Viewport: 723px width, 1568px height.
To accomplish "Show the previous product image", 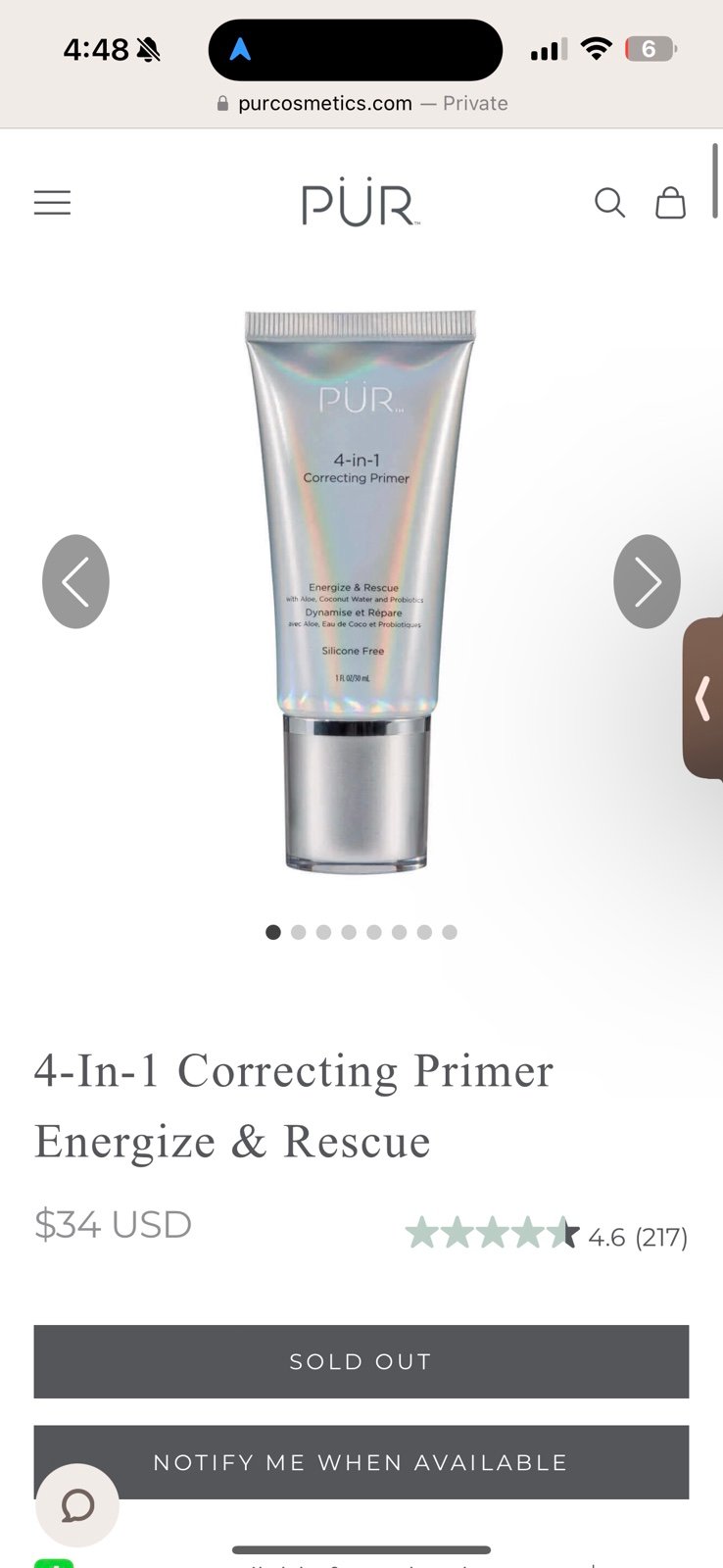I will (75, 581).
